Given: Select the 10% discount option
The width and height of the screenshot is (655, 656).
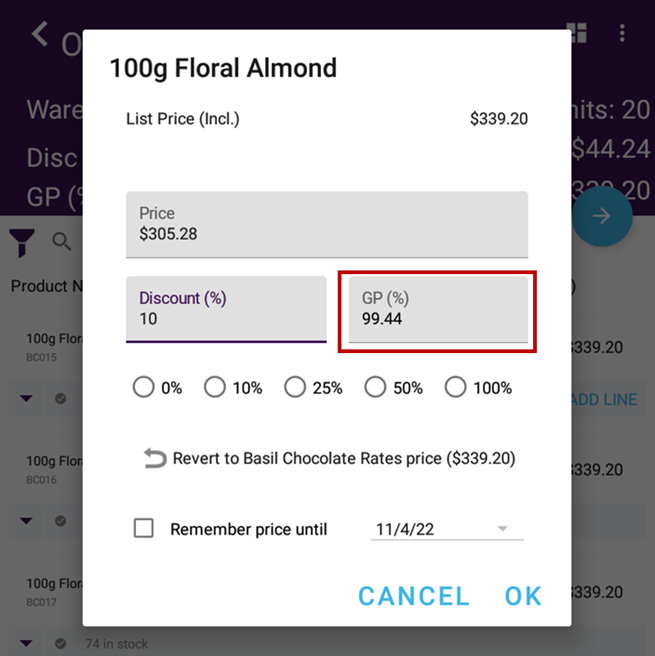Looking at the screenshot, I should pyautogui.click(x=215, y=388).
